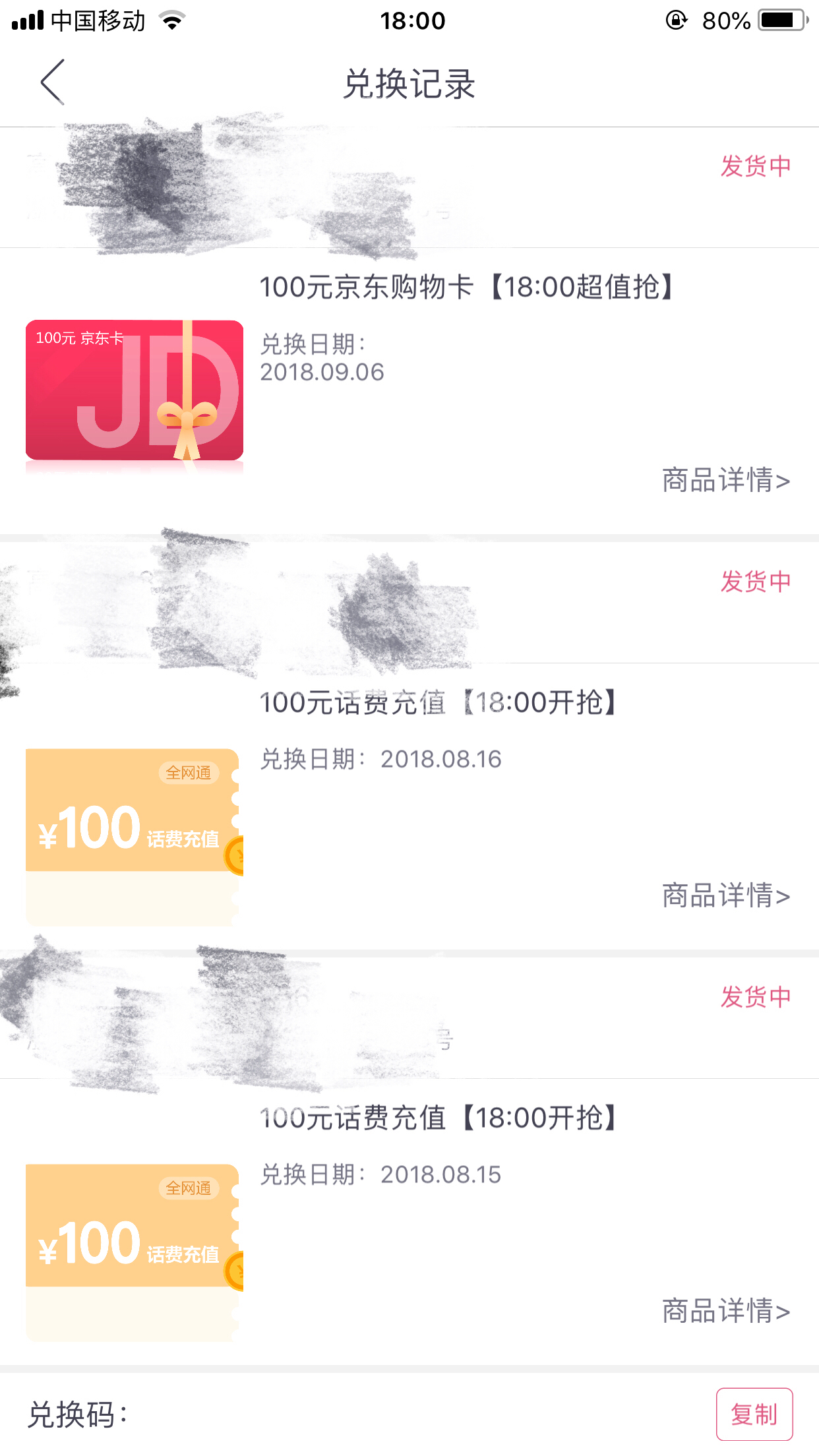Tap 复制 to copy the 兑换码
The image size is (819, 1456).
(754, 1414)
